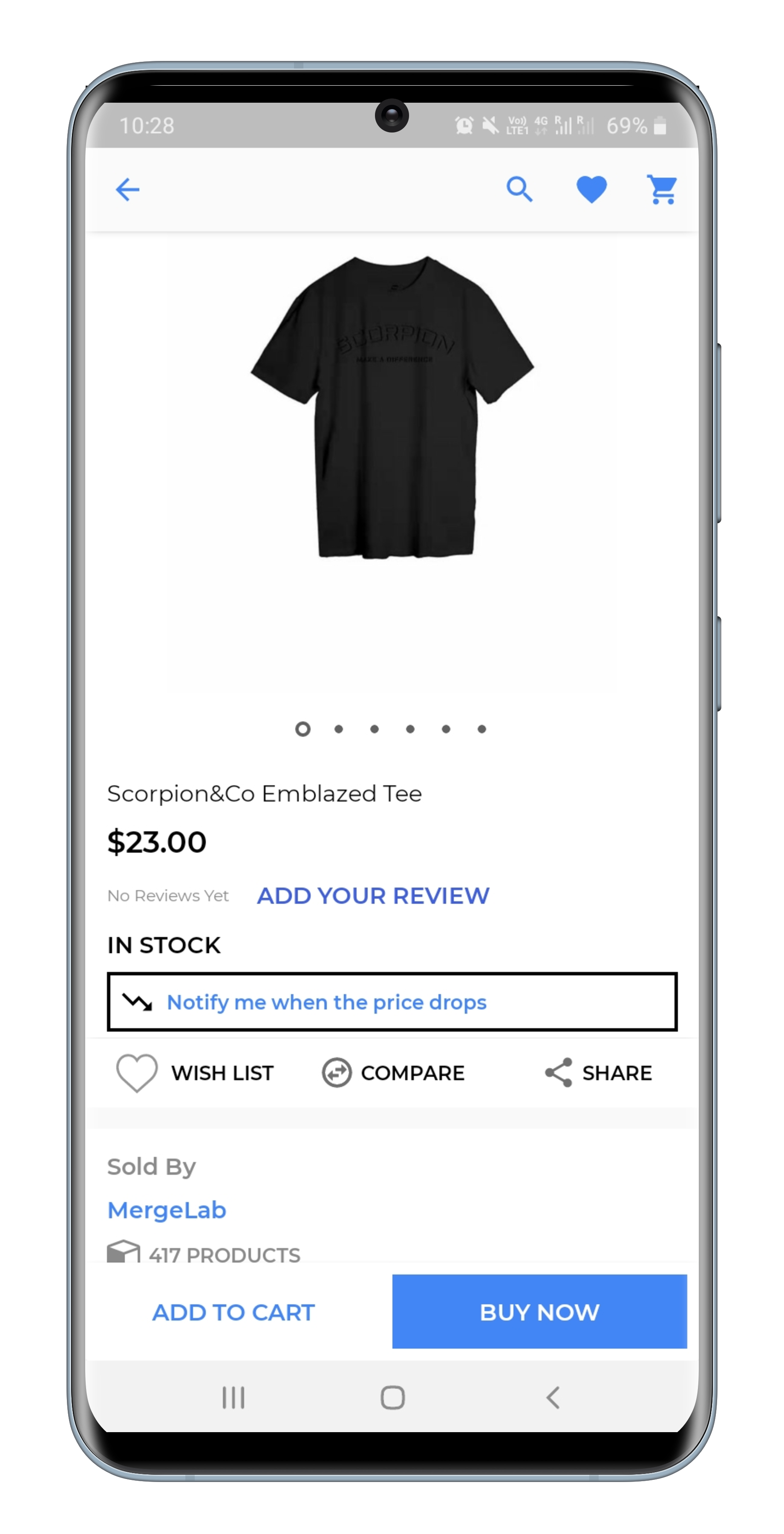Tap the system home button
784x1534 pixels.
(392, 1398)
